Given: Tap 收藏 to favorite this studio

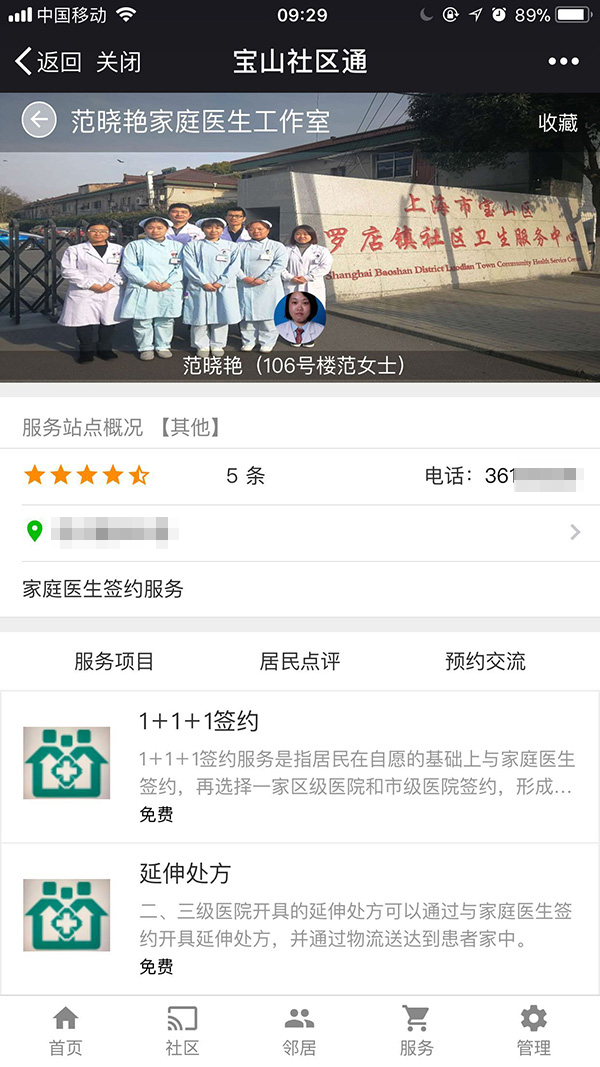Looking at the screenshot, I should 558,122.
